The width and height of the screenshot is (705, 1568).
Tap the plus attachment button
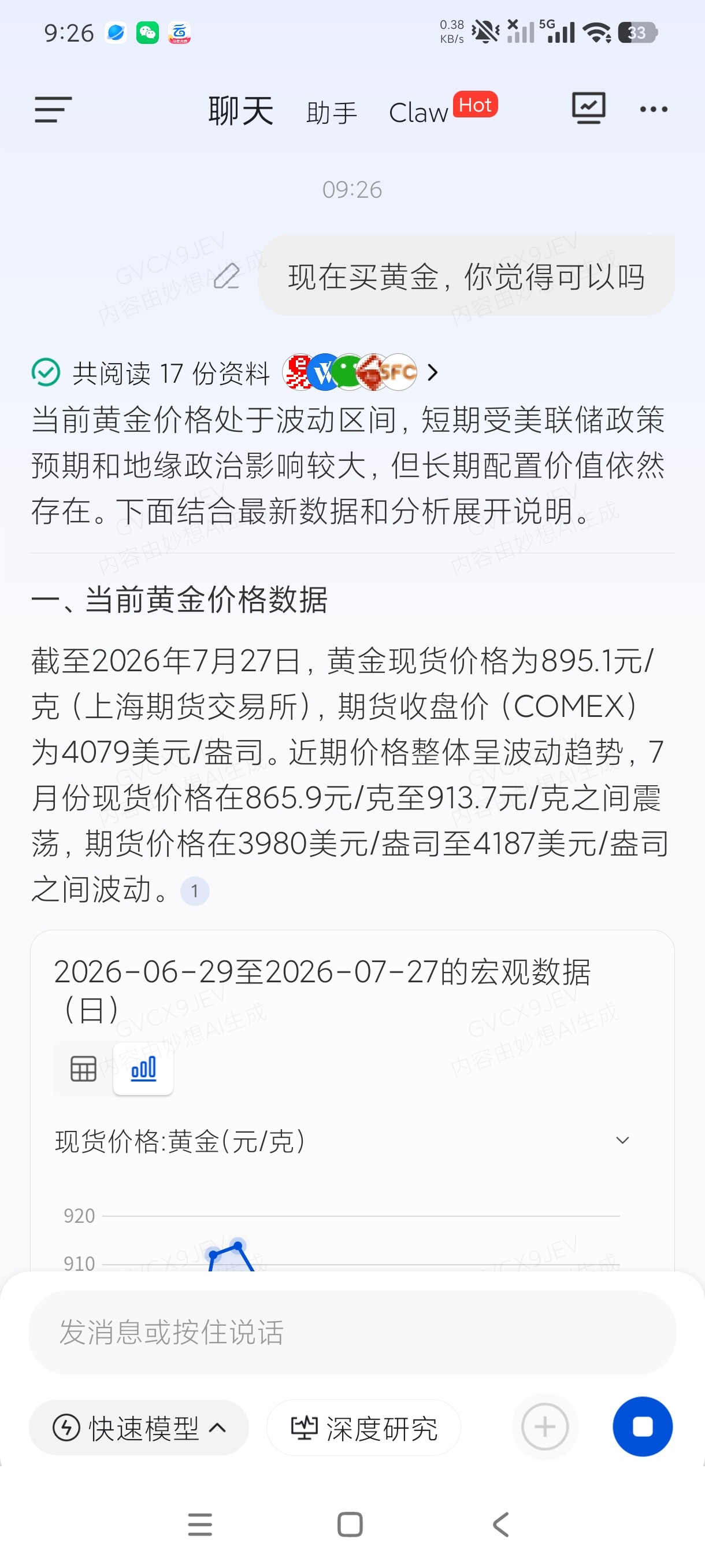pos(544,1427)
